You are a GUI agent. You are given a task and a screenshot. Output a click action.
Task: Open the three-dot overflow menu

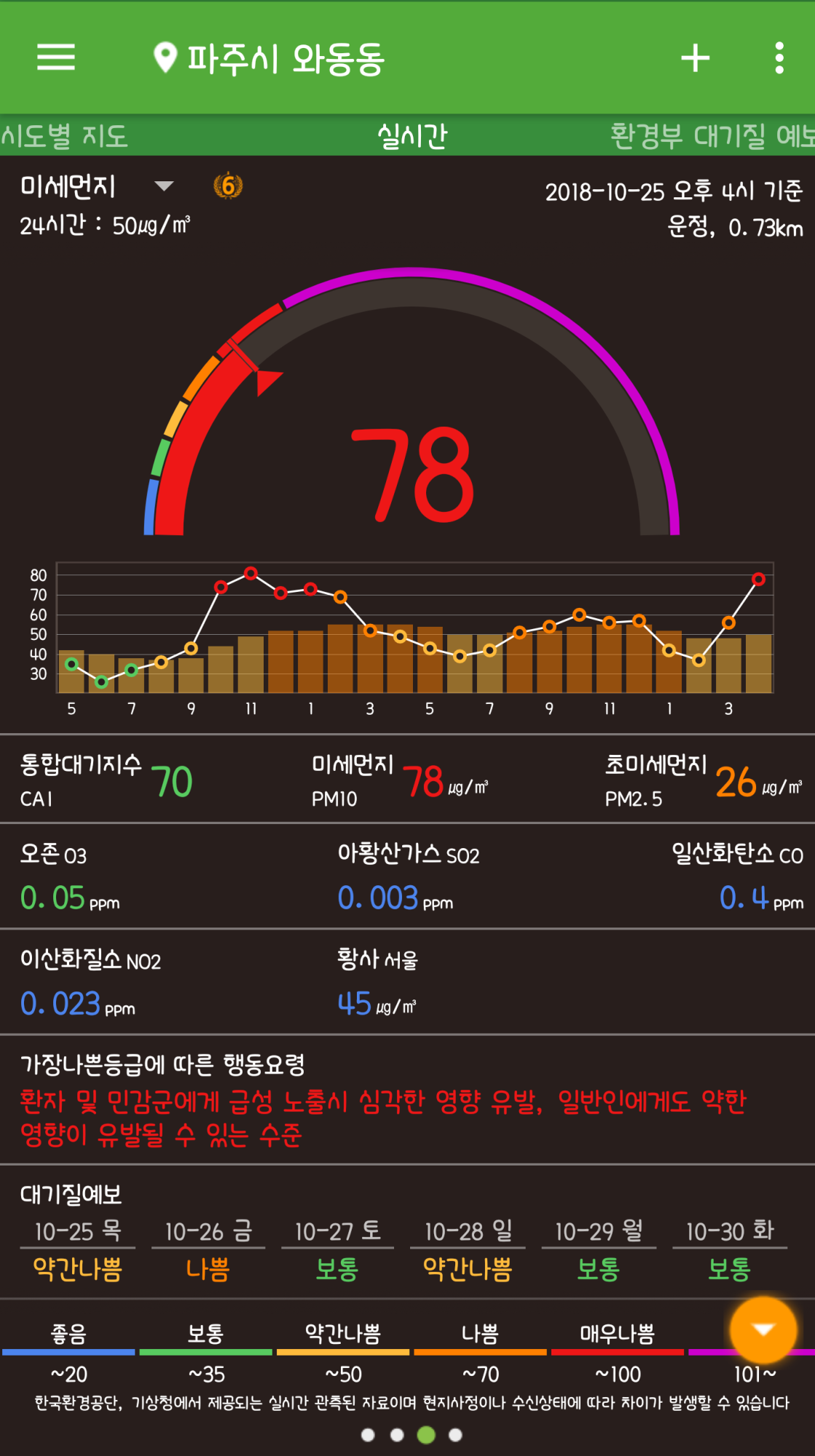(779, 58)
